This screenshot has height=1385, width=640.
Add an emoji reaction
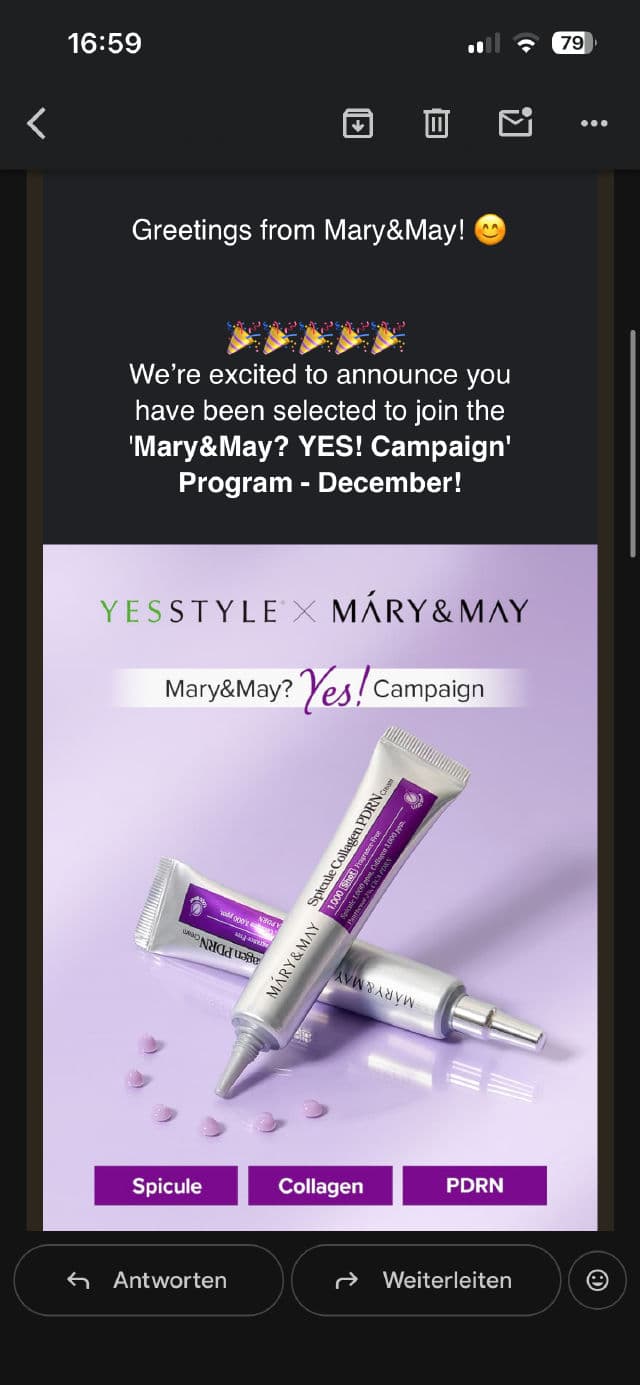point(598,1280)
